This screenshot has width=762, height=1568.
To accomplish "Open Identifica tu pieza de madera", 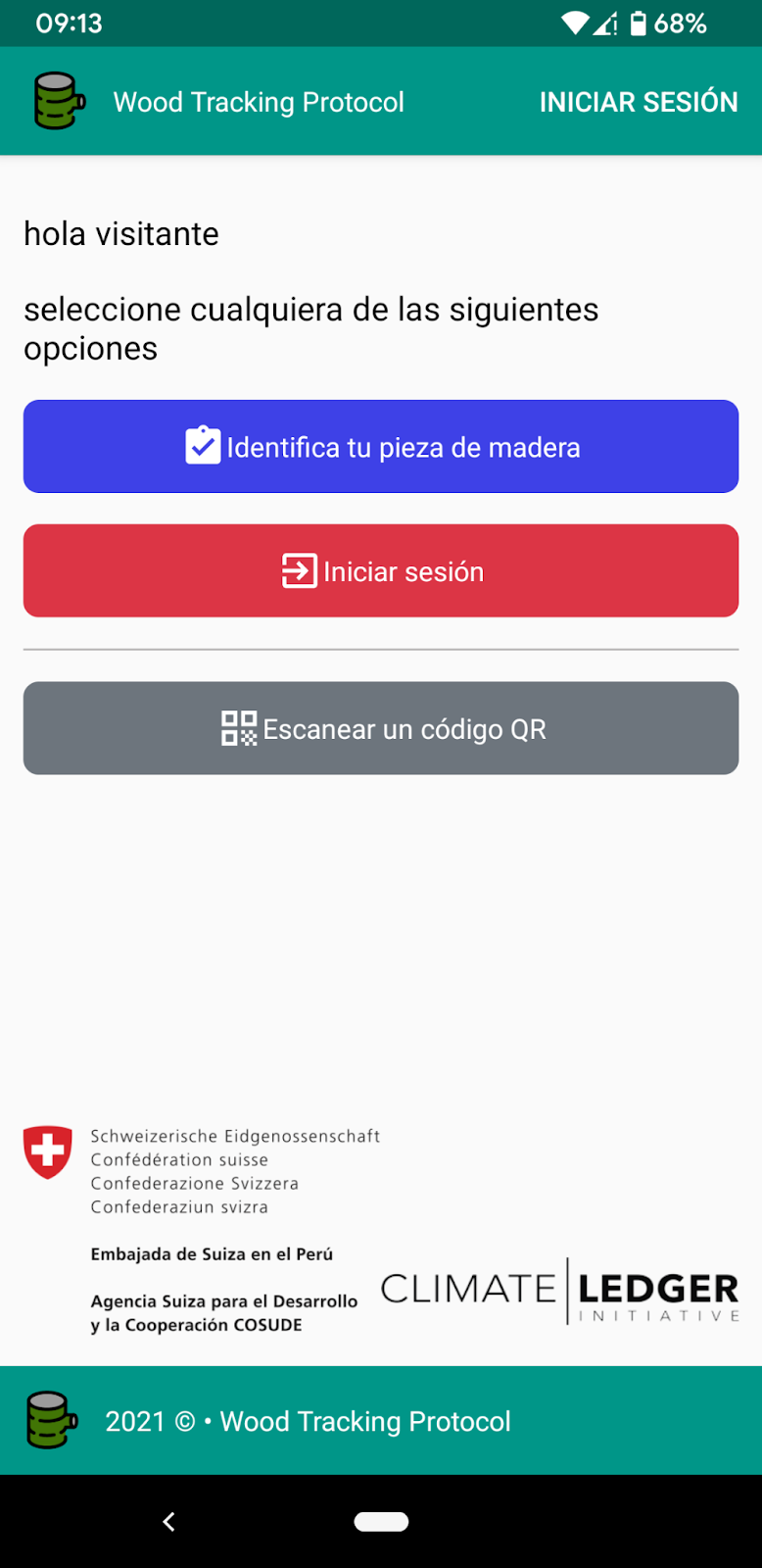I will pyautogui.click(x=381, y=447).
